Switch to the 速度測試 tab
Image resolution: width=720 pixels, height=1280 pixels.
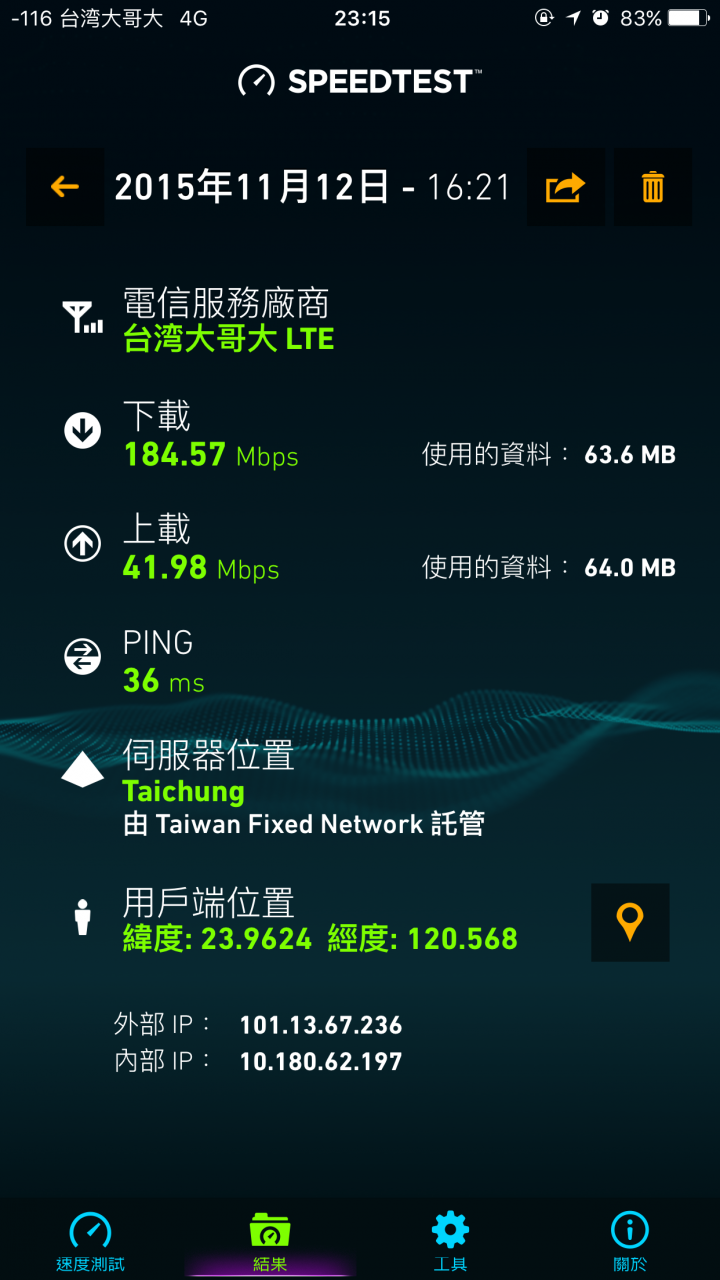(x=90, y=1241)
